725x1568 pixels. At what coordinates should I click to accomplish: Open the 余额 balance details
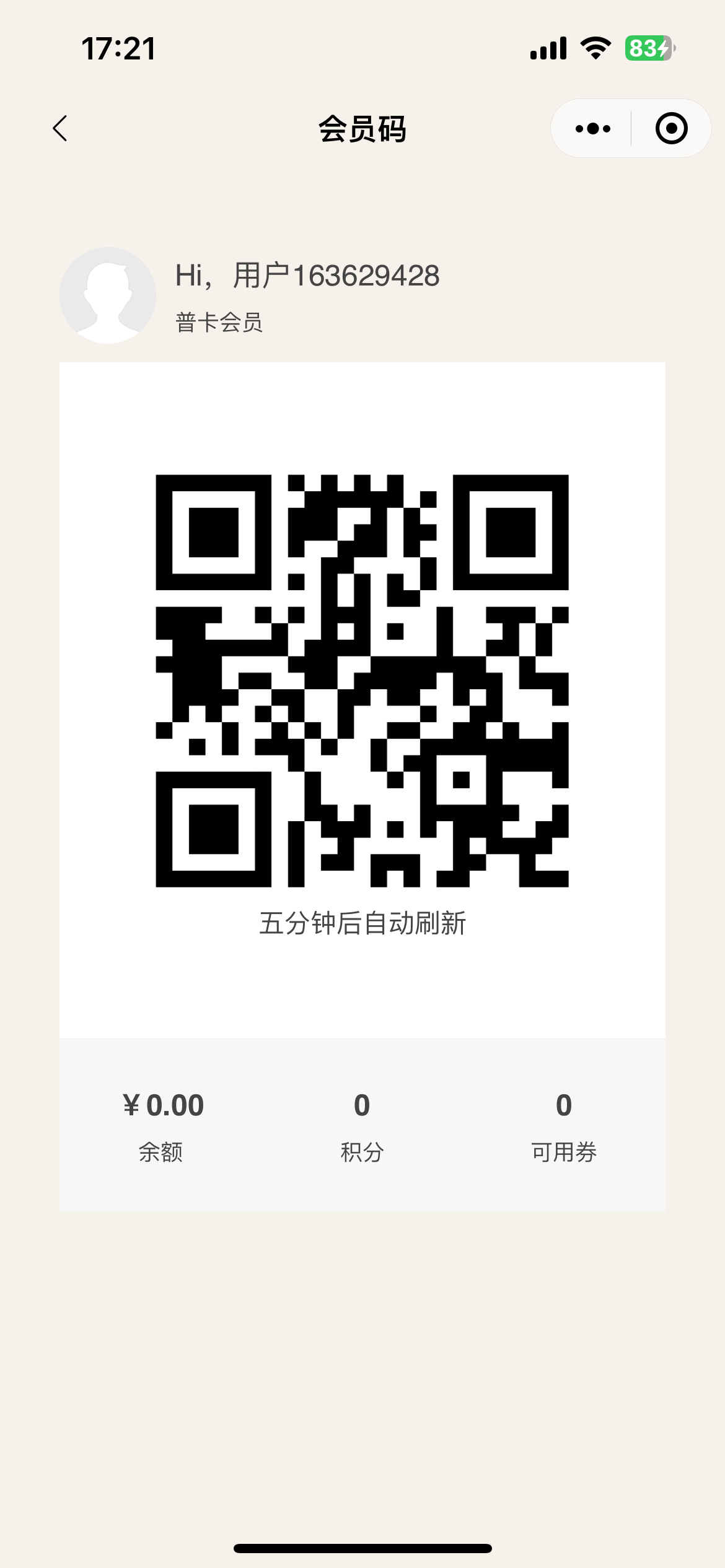tap(162, 1125)
